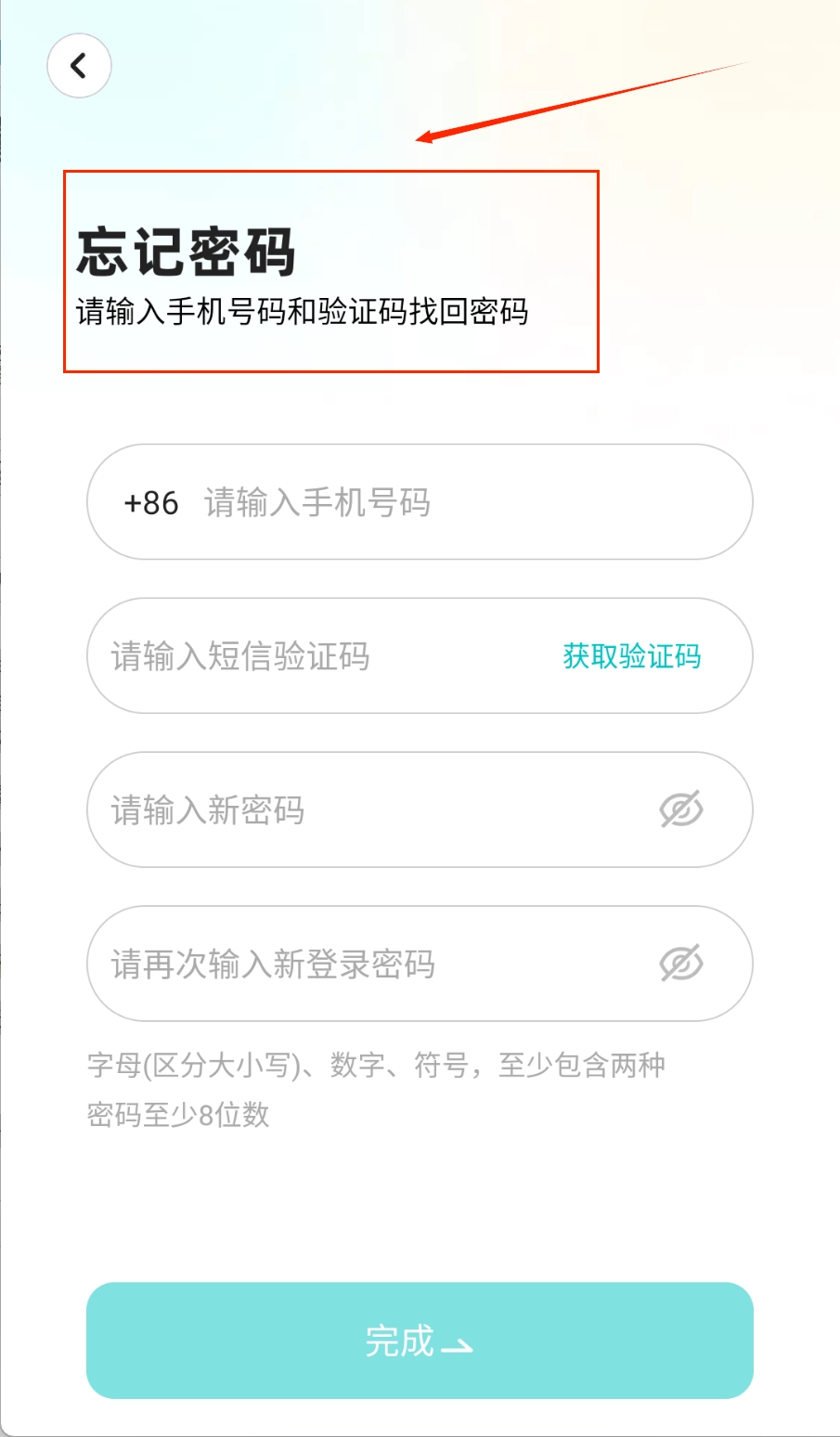The height and width of the screenshot is (1437, 840).
Task: Go back using the top arrow
Action: coord(79,66)
